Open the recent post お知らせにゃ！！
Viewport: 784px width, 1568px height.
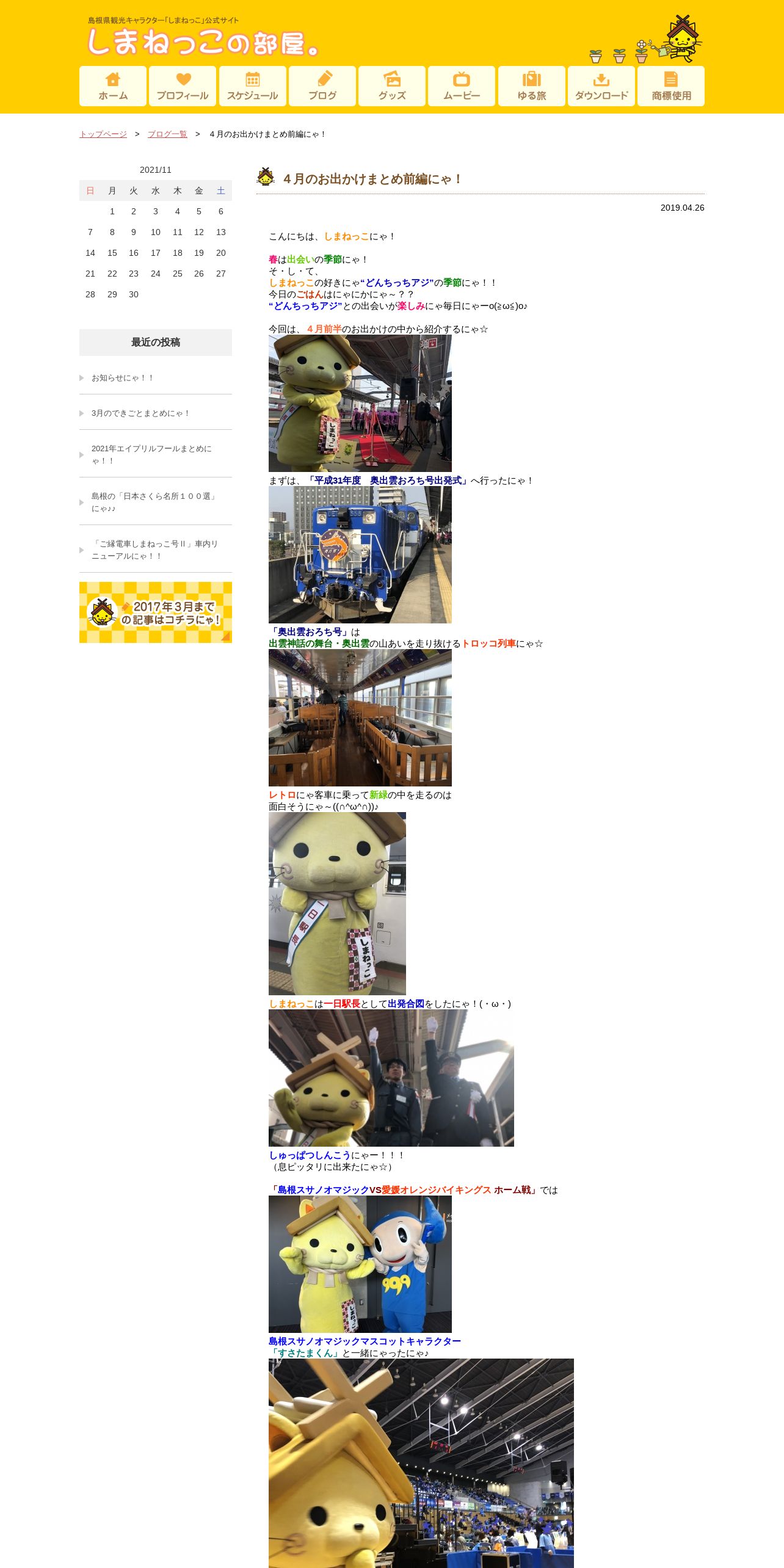[122, 378]
